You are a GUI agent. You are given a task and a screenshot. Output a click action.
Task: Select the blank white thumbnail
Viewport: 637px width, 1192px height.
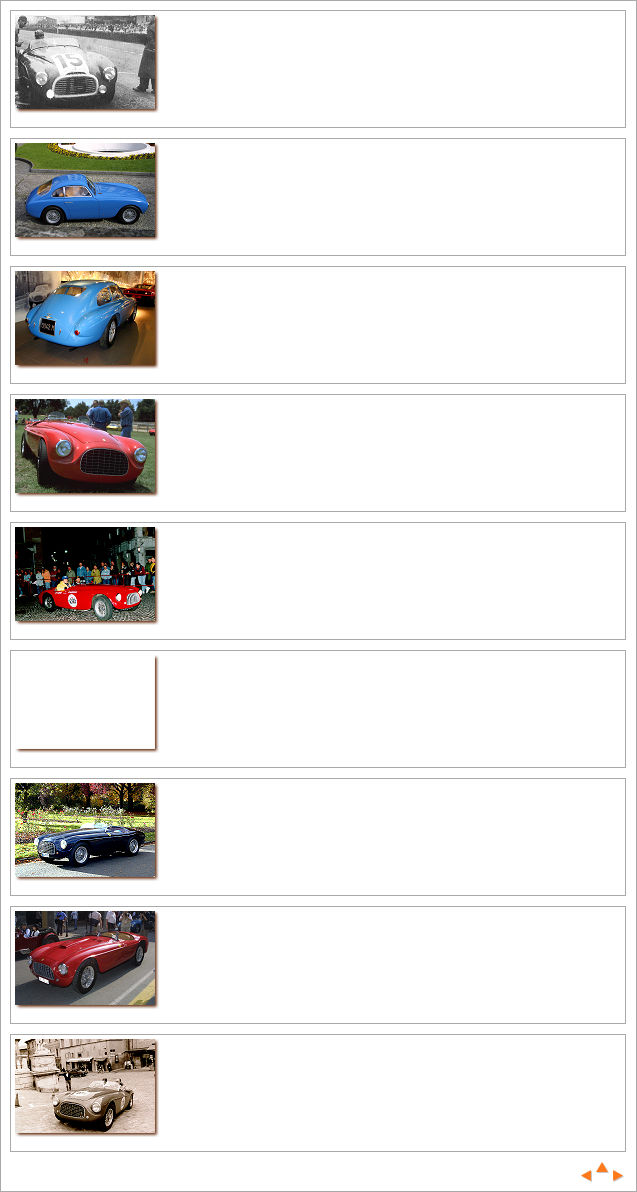click(x=85, y=702)
